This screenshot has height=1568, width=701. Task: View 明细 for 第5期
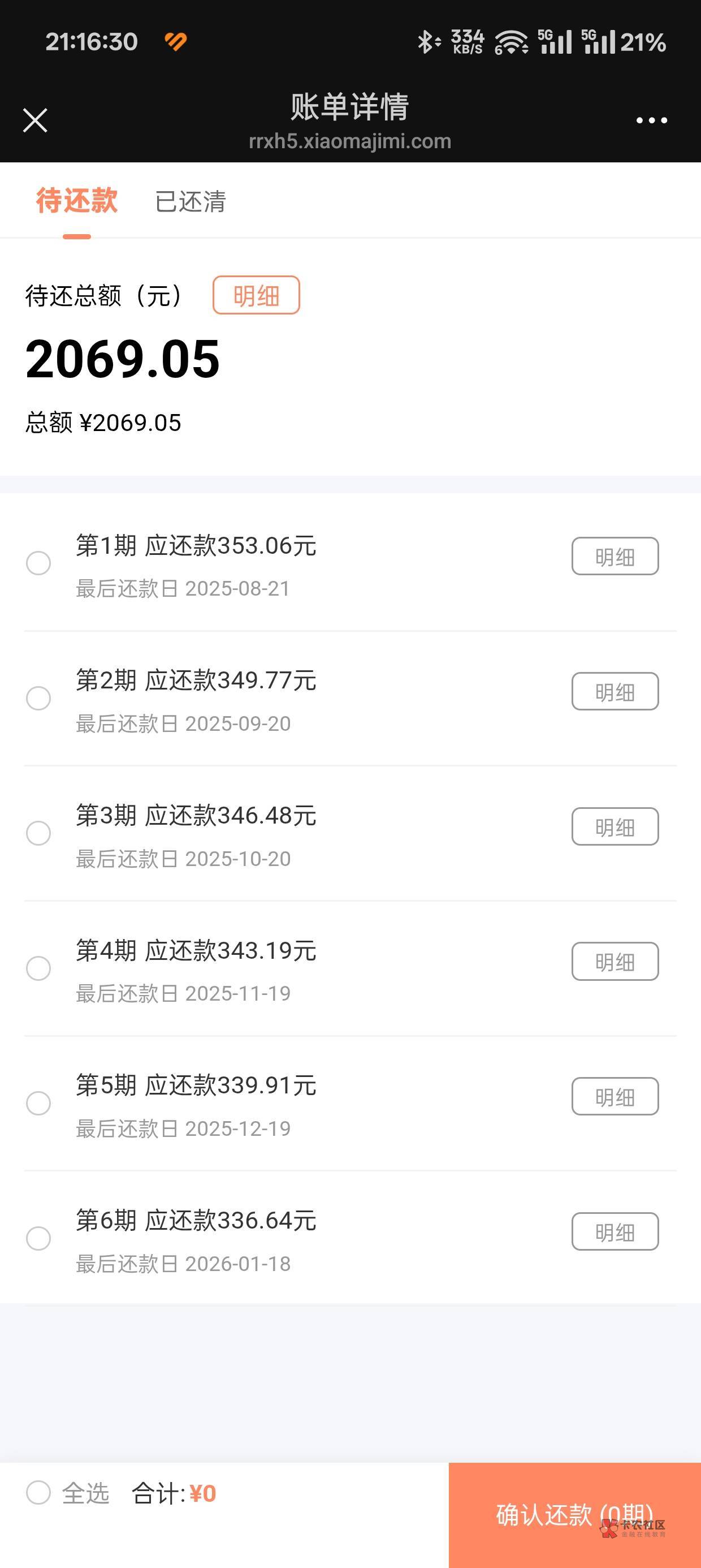coord(615,1097)
